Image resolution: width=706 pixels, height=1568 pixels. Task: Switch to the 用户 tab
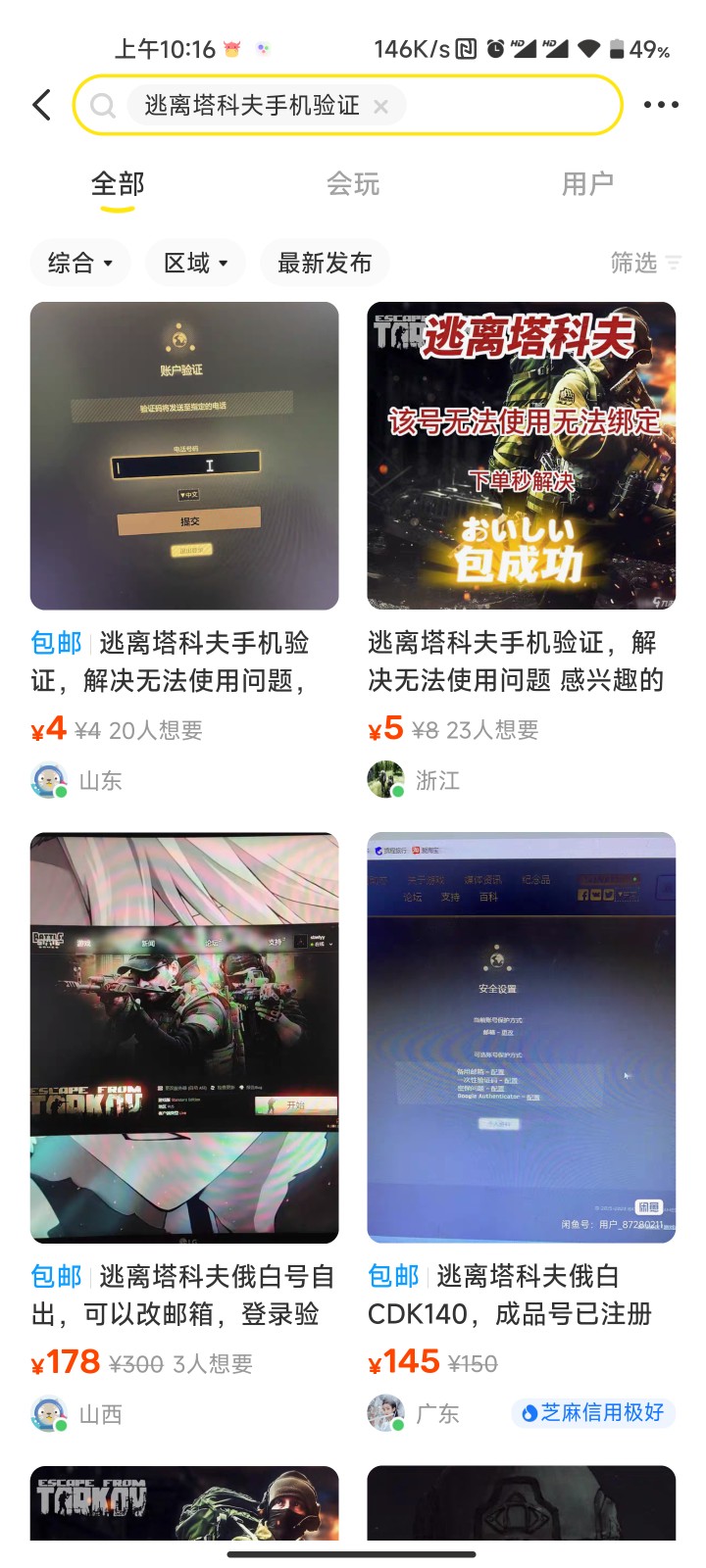587,184
